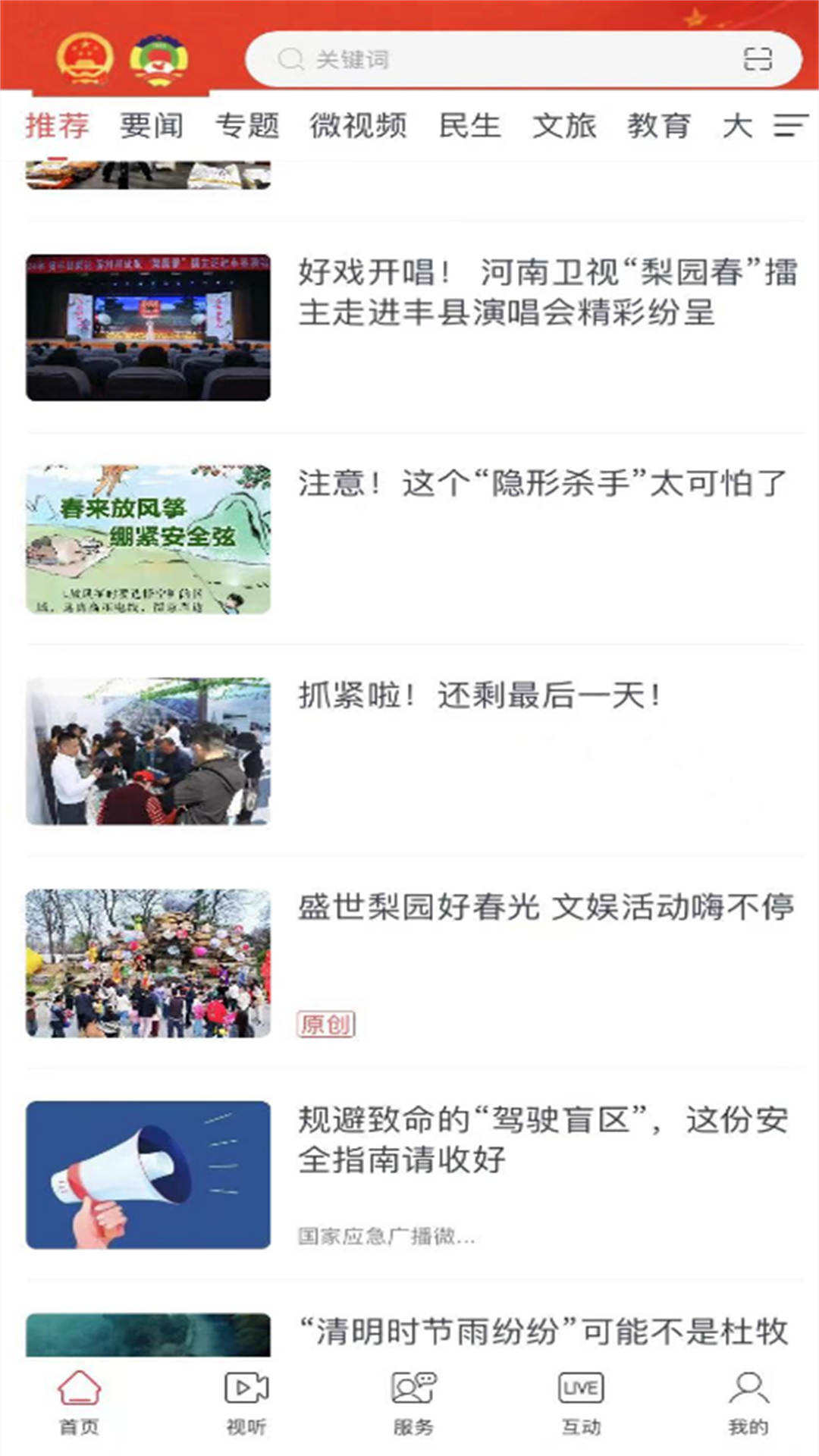Select the 微视频 tab
Screen dimensions: 819x1456
[x=358, y=126]
